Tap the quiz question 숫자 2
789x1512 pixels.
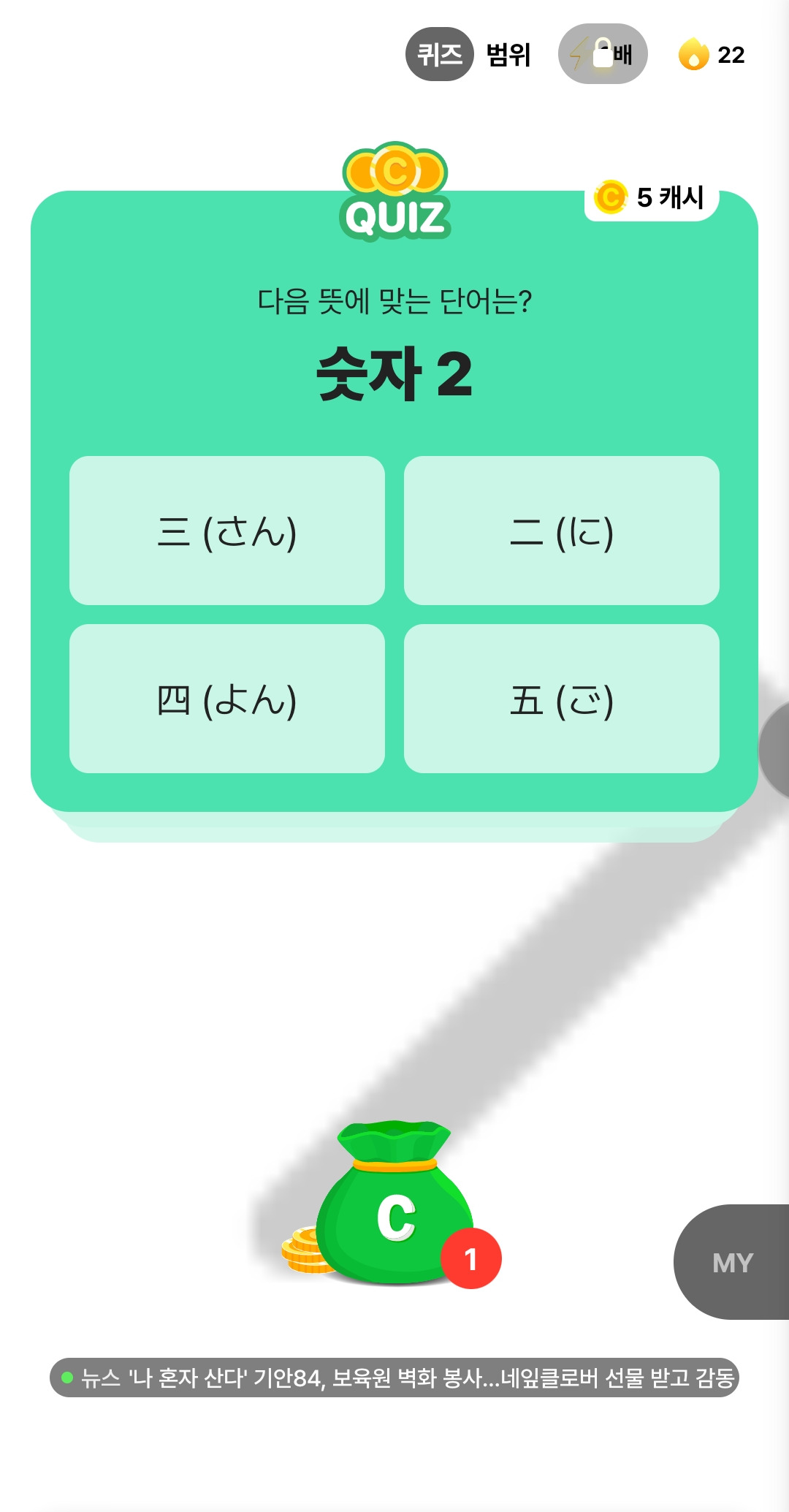coord(394,373)
